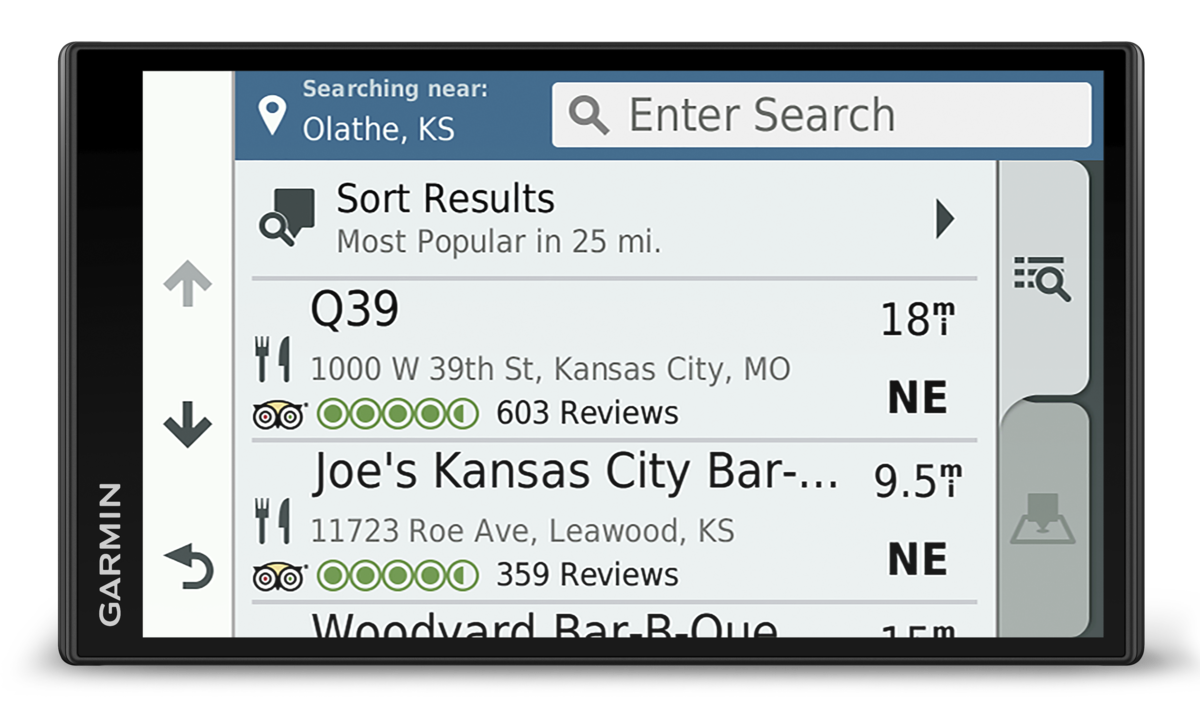Select the Q39 restaurant result
1200x722 pixels.
(612, 360)
